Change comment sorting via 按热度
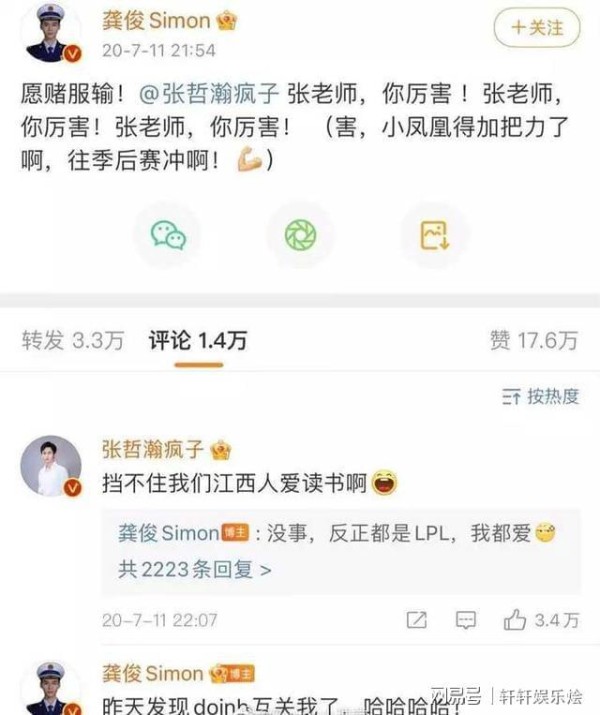600x715 pixels. point(540,396)
